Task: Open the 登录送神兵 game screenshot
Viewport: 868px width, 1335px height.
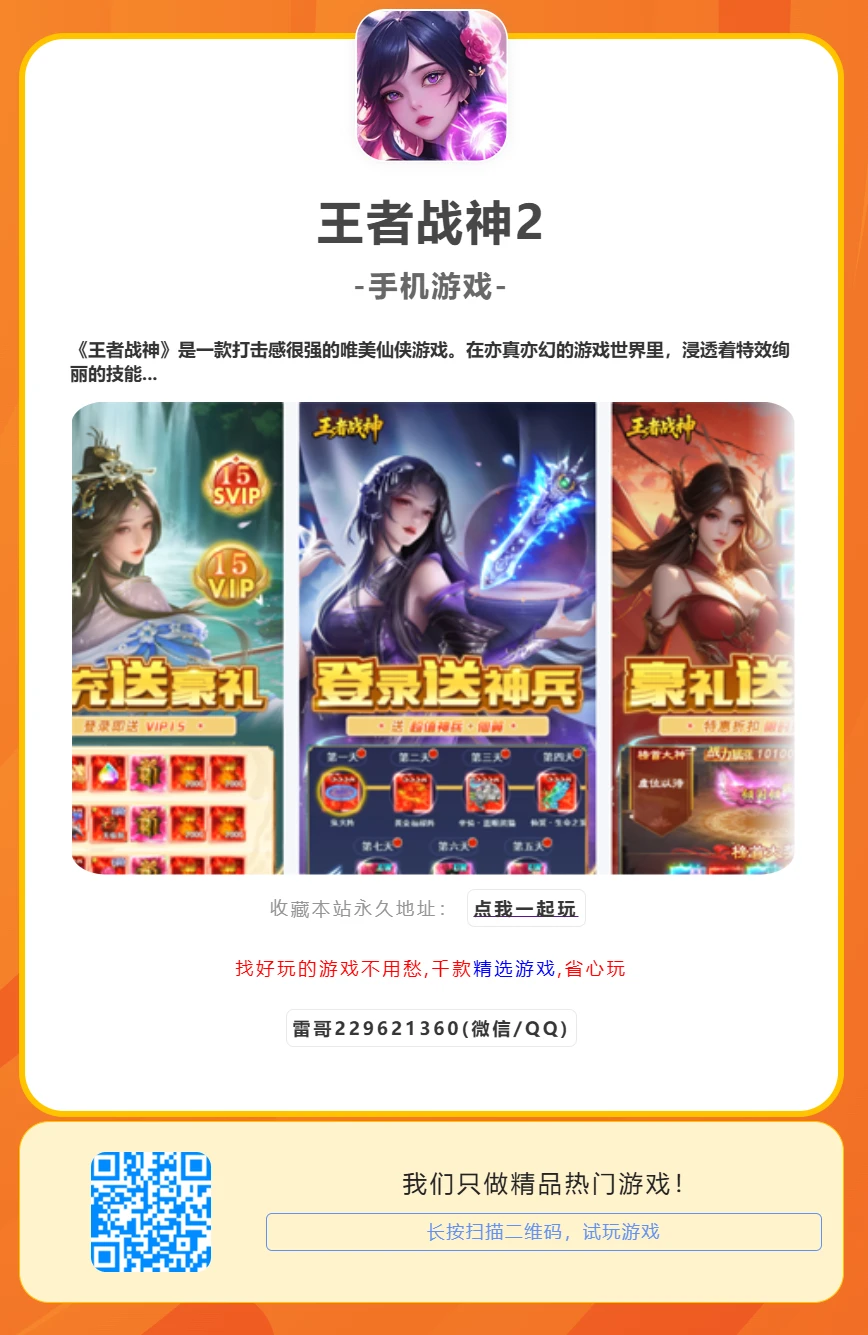Action: pyautogui.click(x=447, y=638)
